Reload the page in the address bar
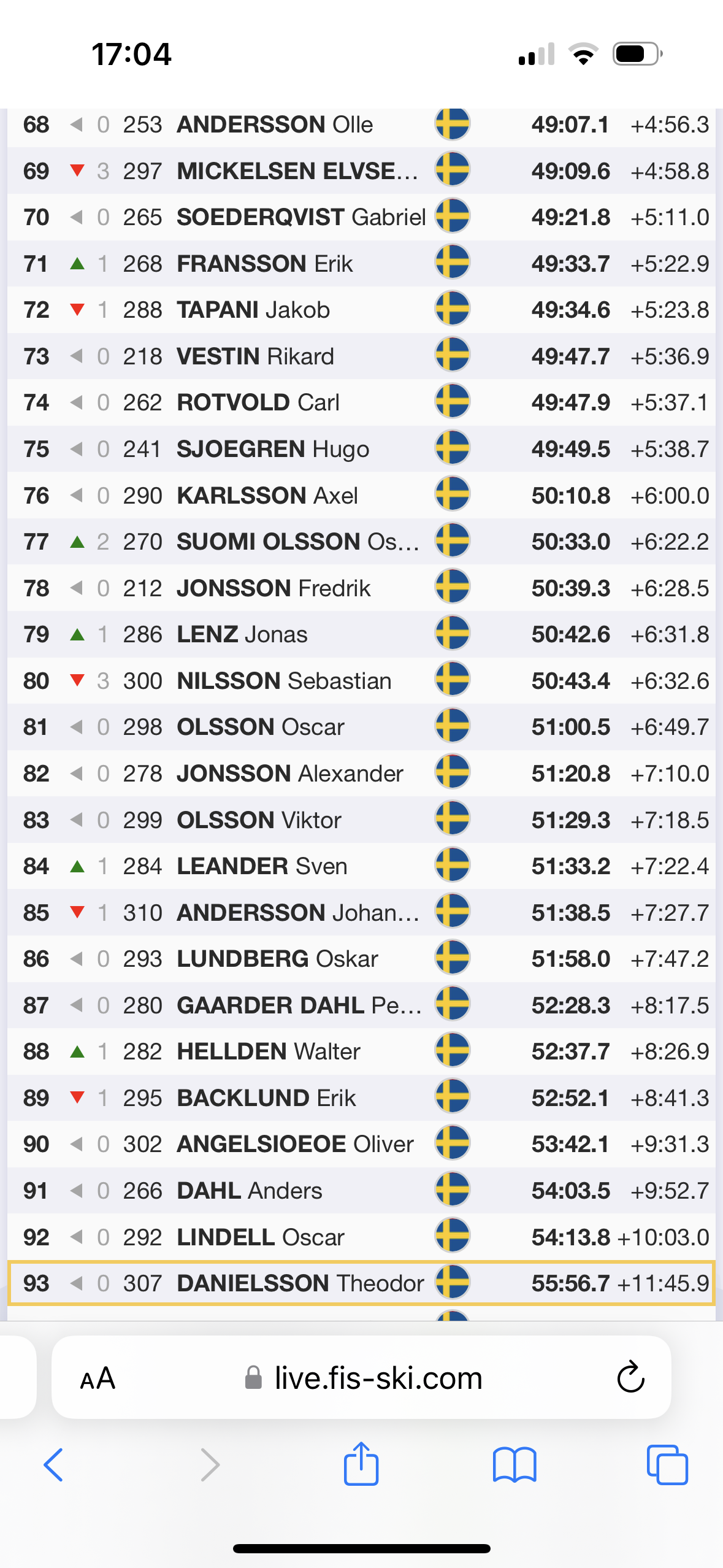Screen dimensions: 723x1568 click(x=630, y=1377)
